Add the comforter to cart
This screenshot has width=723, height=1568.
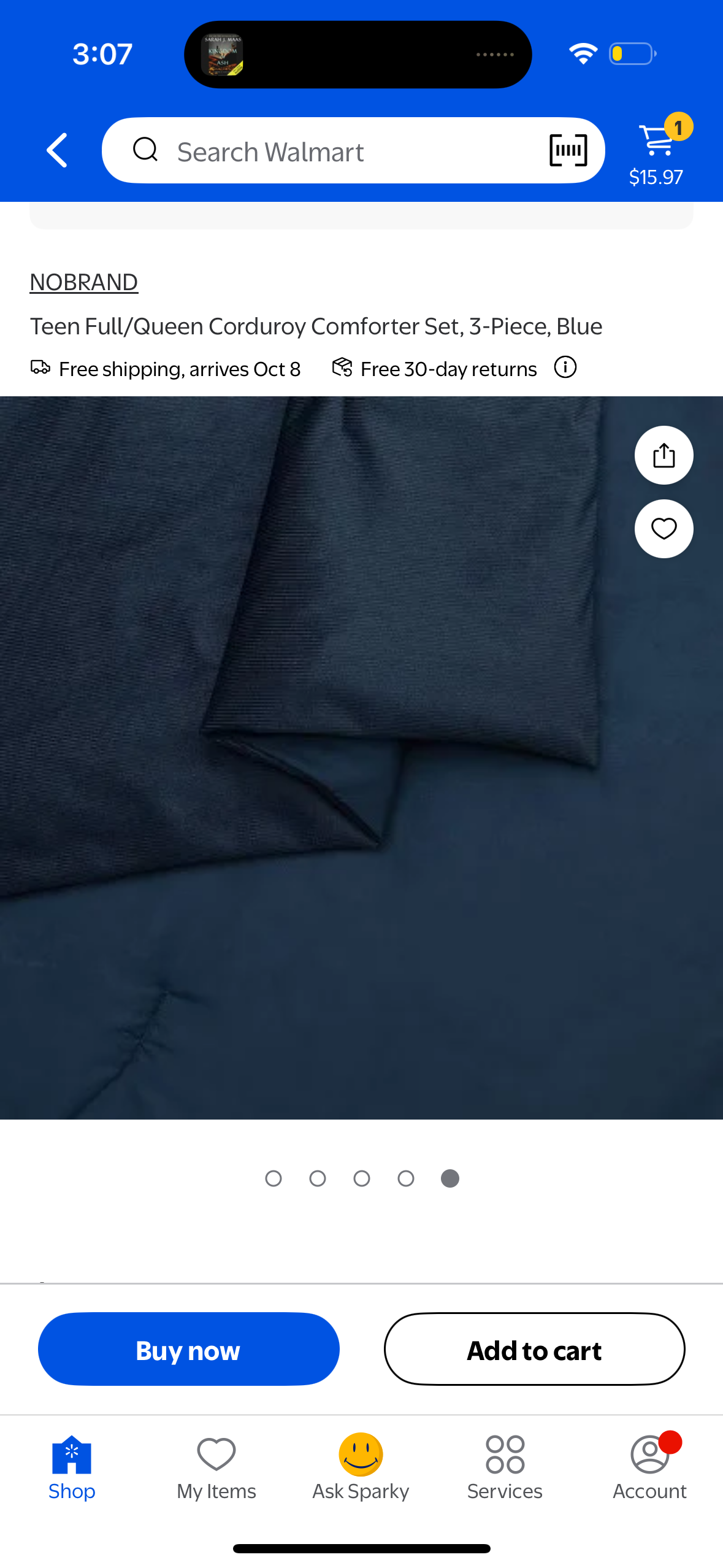(534, 1350)
